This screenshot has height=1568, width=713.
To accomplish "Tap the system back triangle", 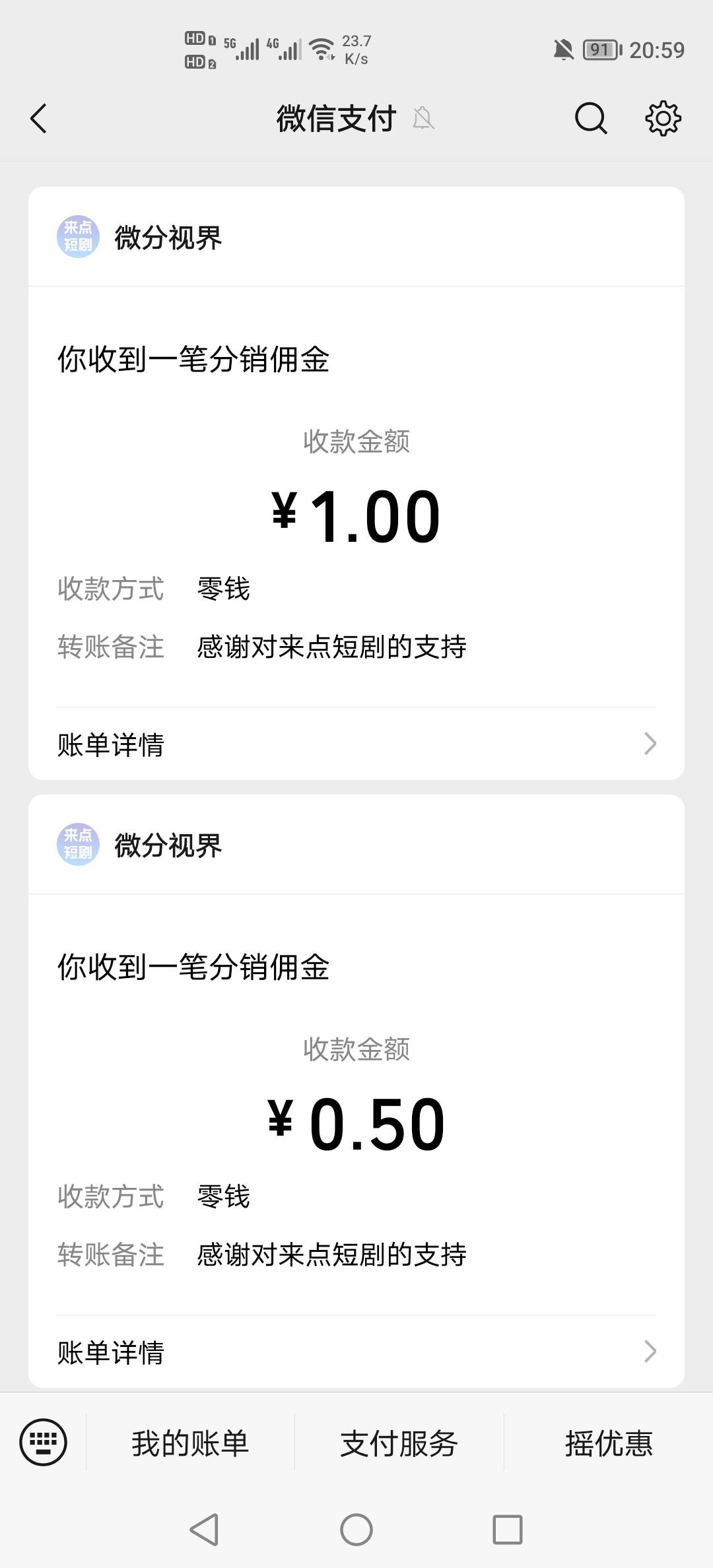I will [205, 1529].
